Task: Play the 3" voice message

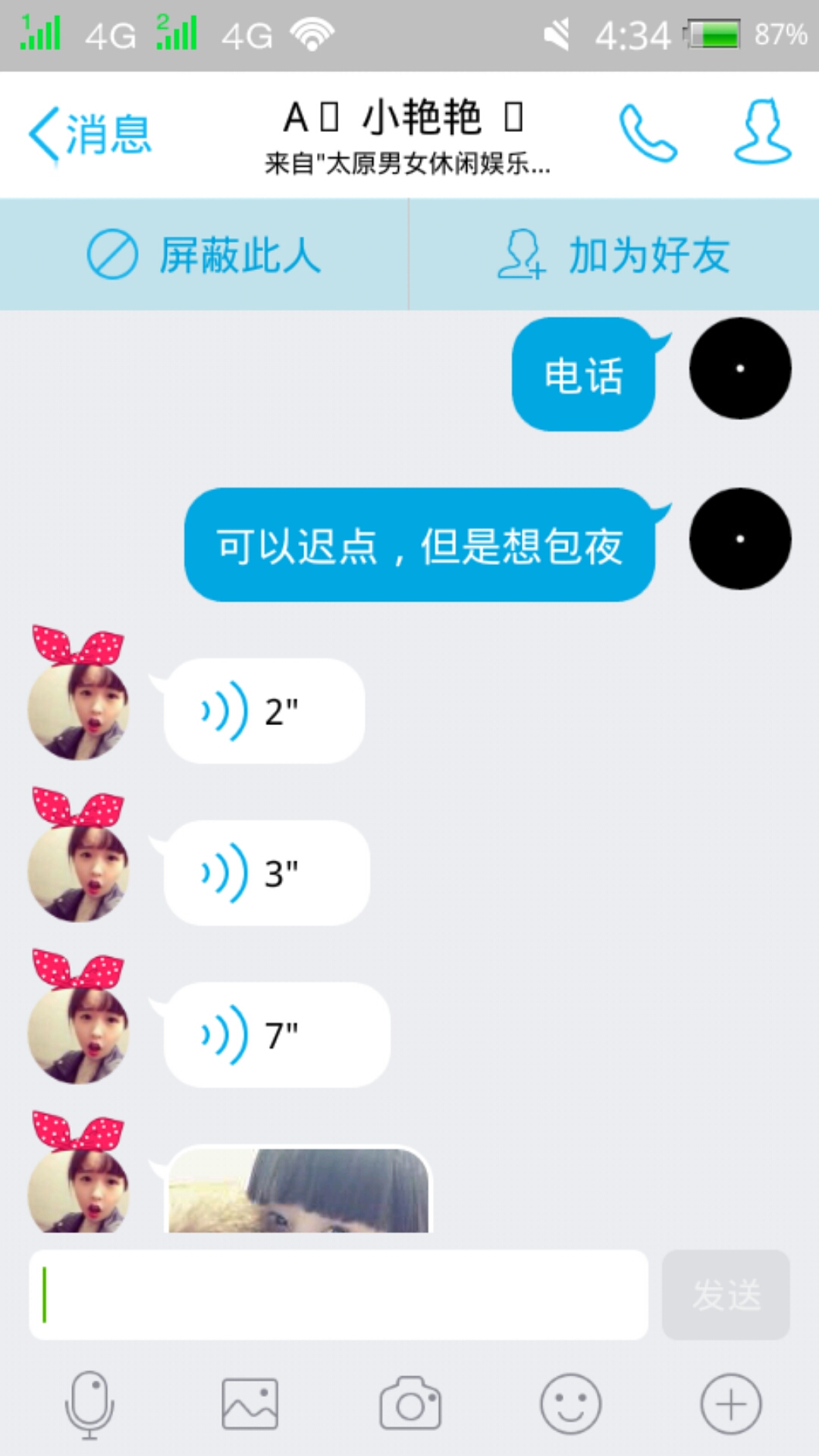Action: click(x=265, y=873)
